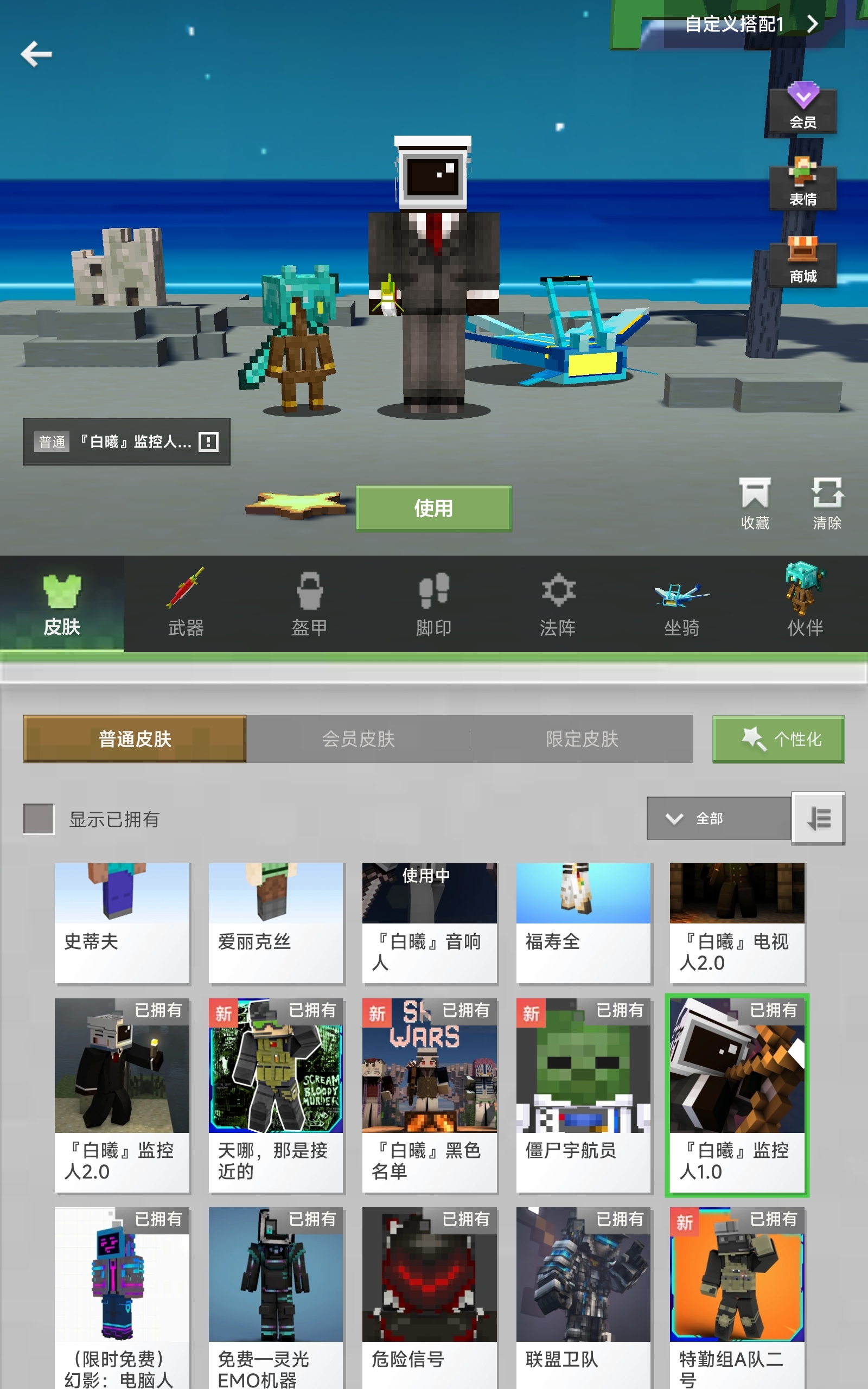The image size is (868, 1389).
Task: Switch to the 盔甲 tab
Action: [309, 603]
